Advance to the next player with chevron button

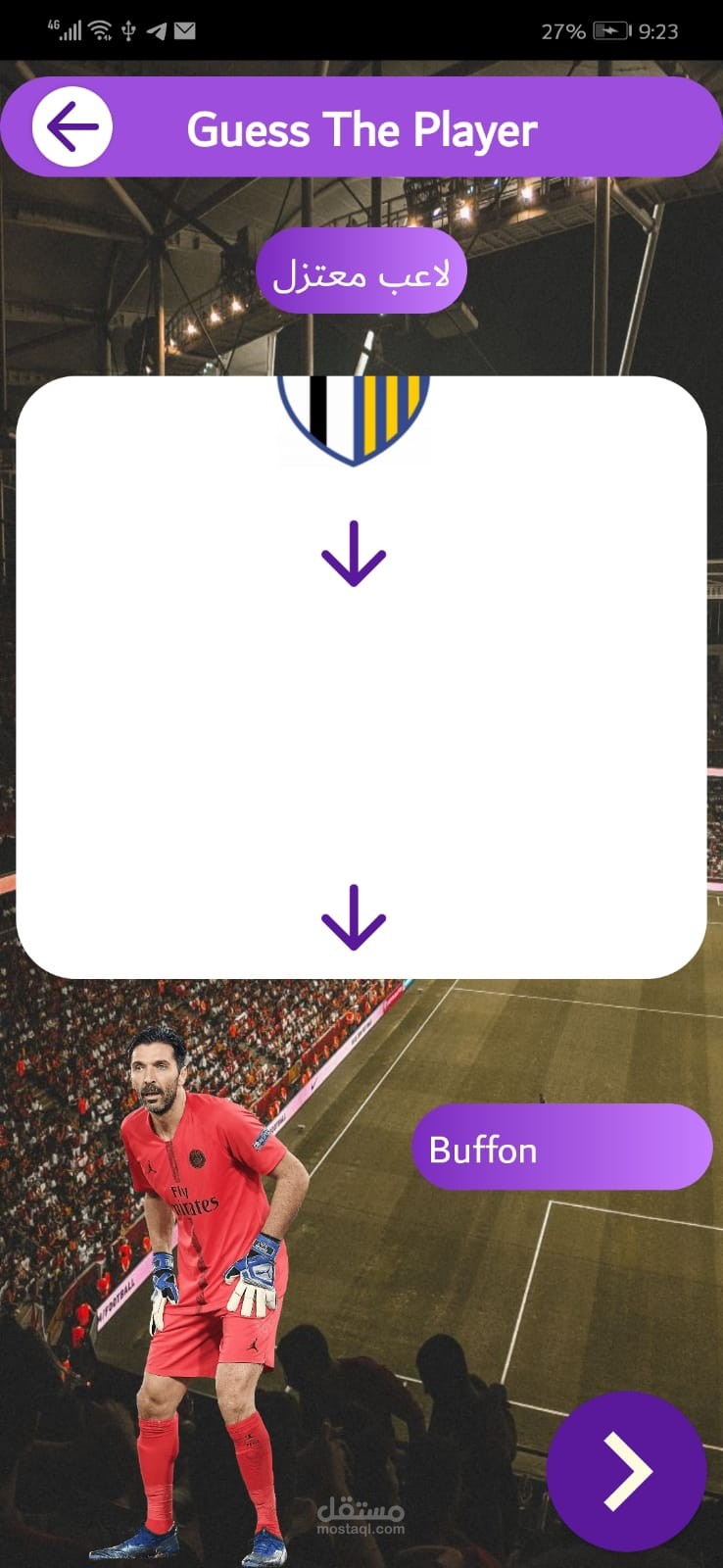627,1470
